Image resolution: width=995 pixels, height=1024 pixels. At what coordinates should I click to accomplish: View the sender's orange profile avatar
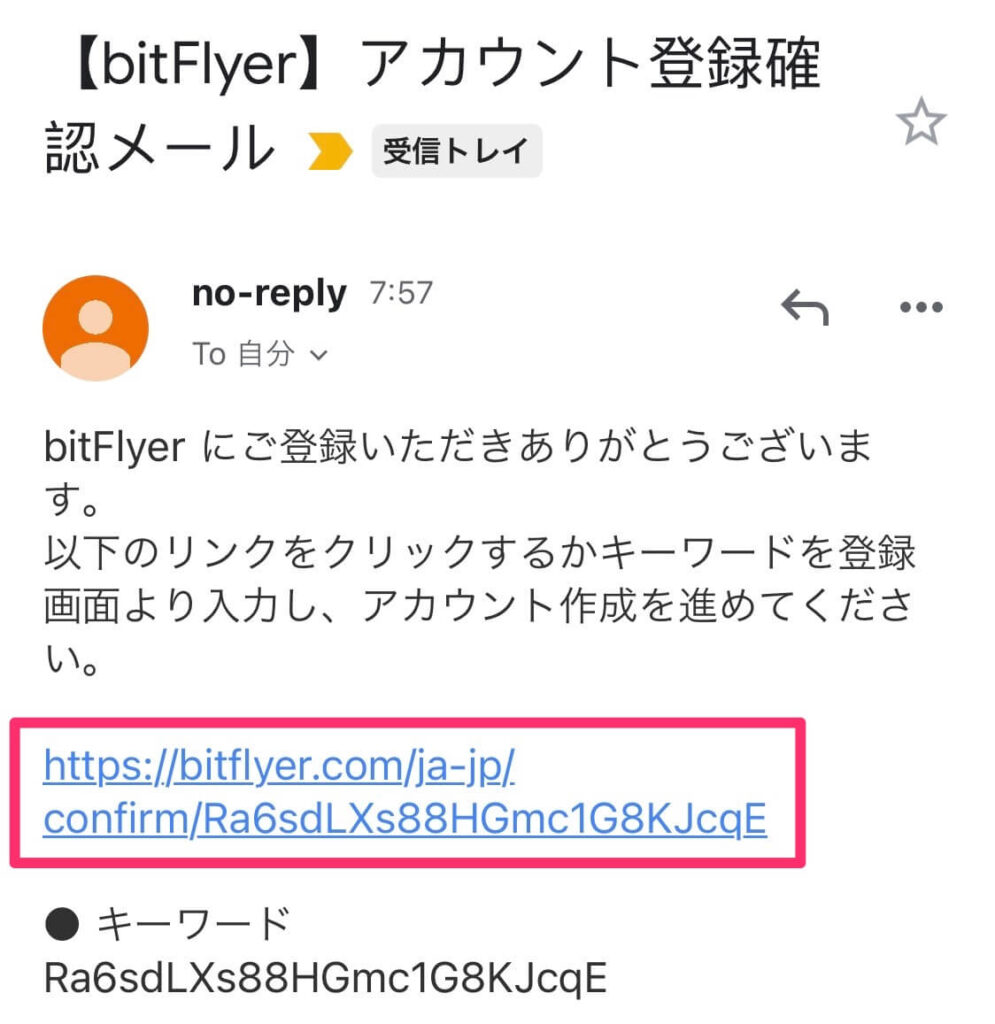pyautogui.click(x=96, y=328)
